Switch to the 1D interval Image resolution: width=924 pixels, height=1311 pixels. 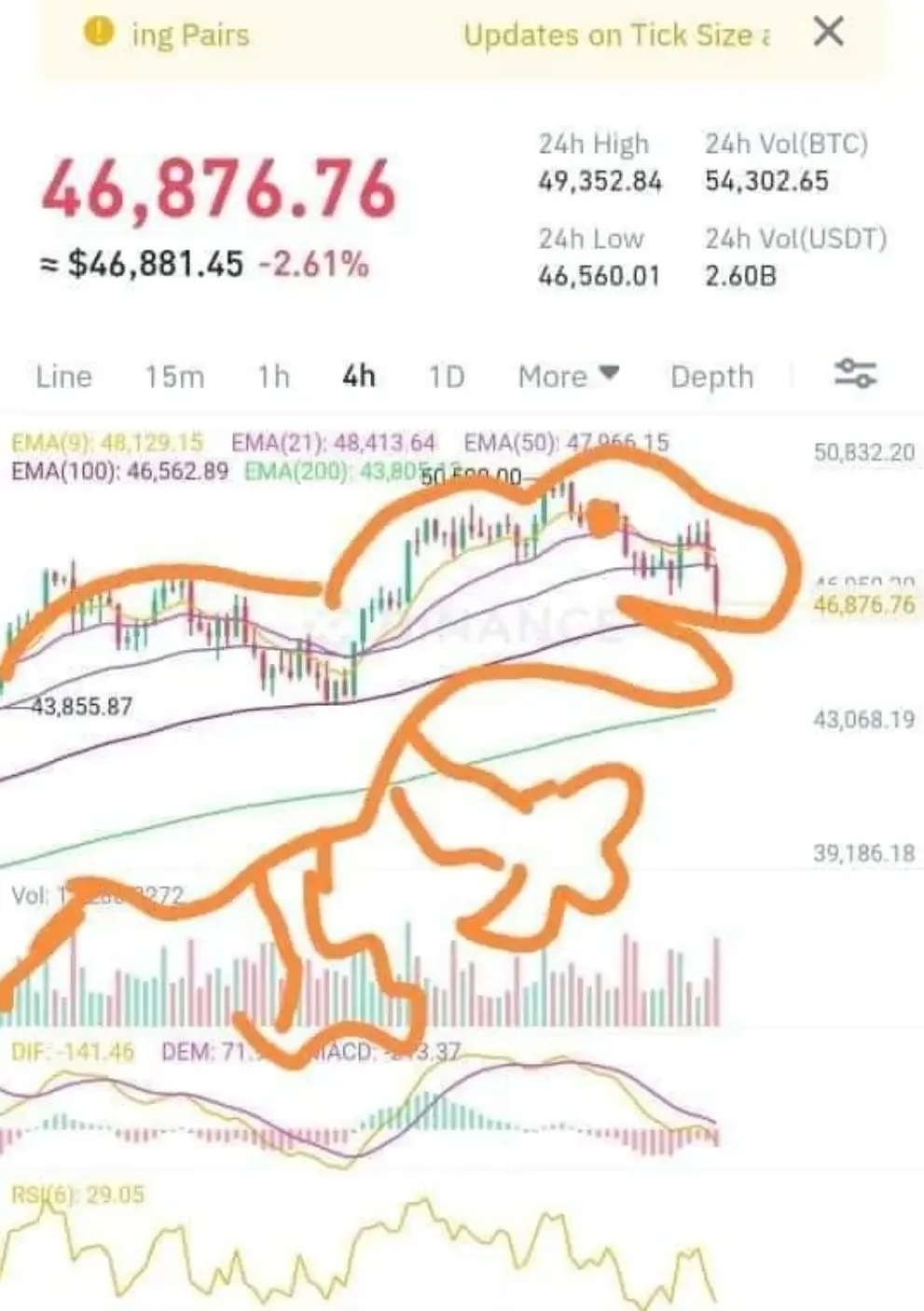(x=446, y=377)
